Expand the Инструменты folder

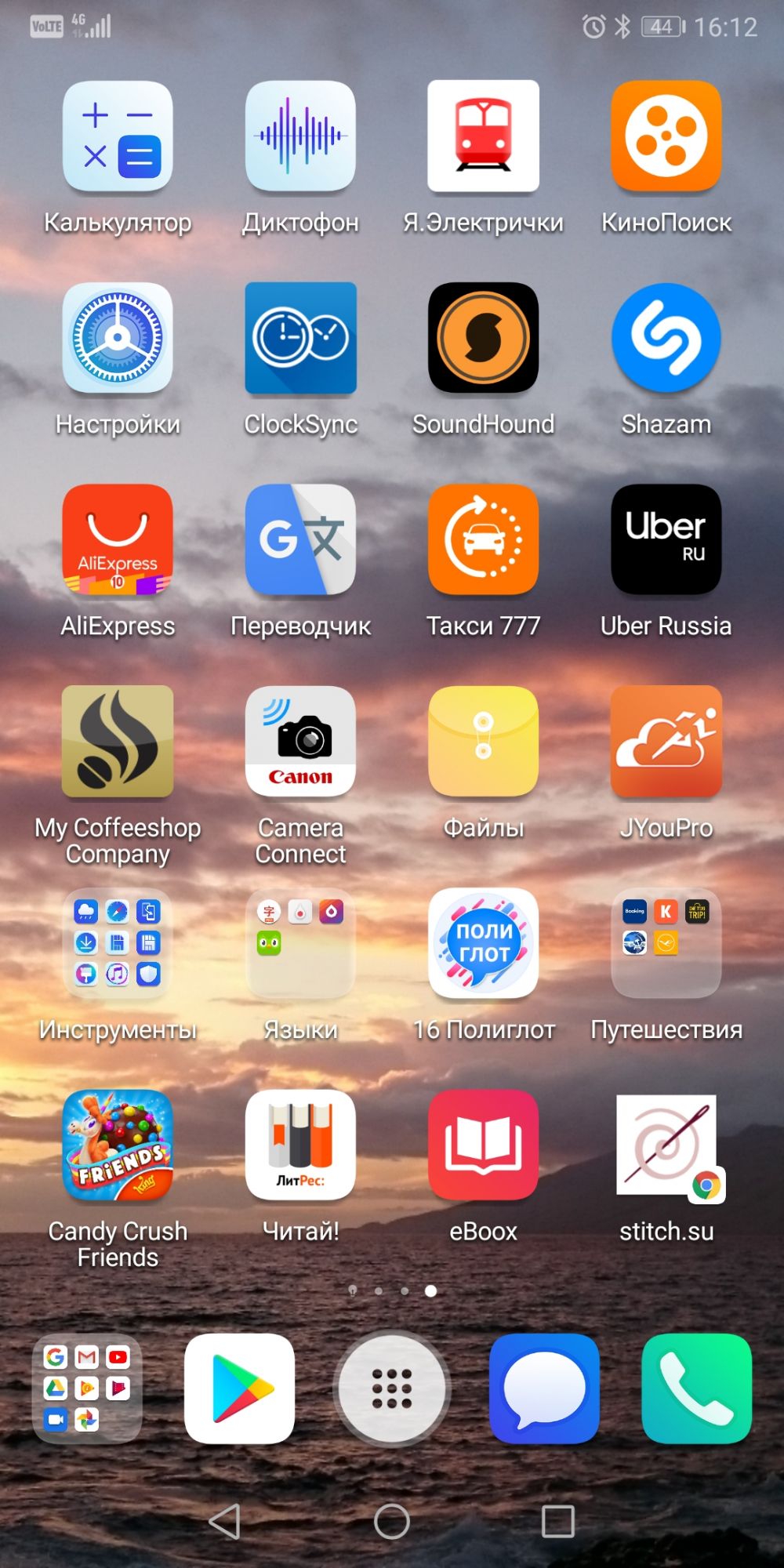[118, 942]
